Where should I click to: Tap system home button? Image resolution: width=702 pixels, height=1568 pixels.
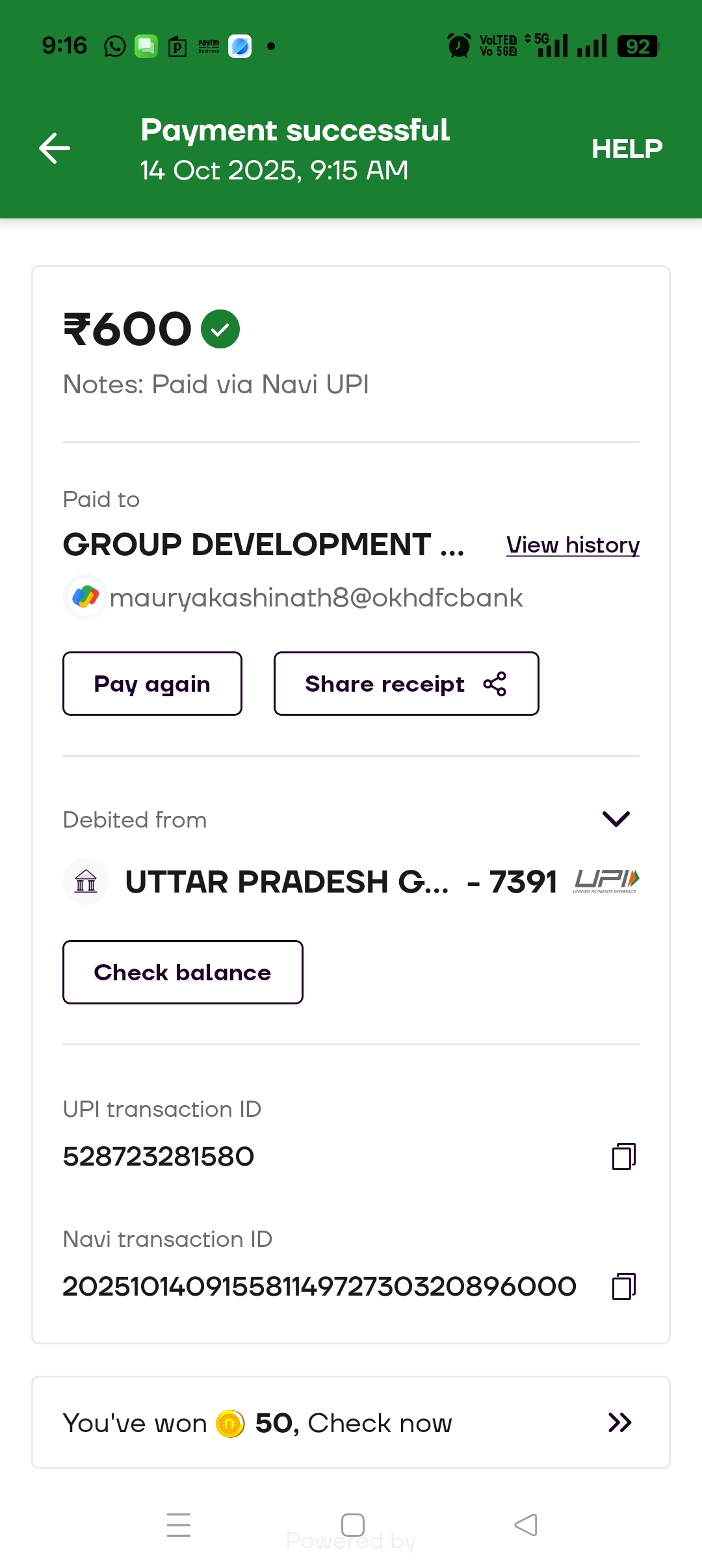(x=353, y=1525)
